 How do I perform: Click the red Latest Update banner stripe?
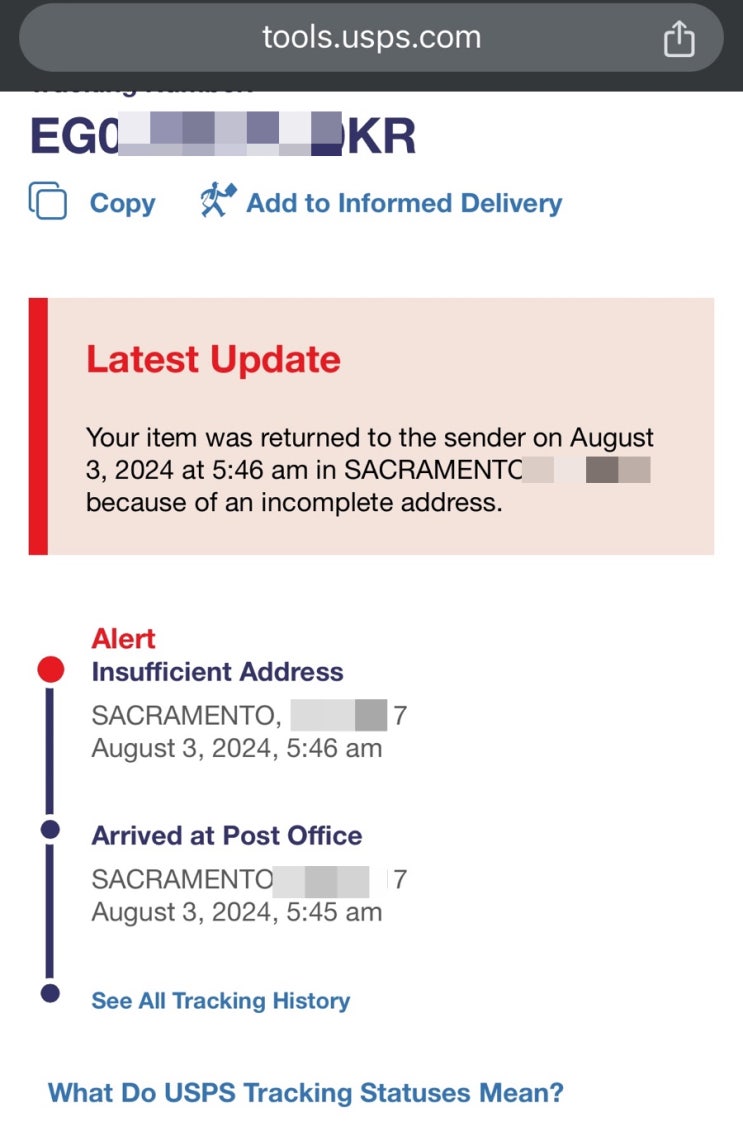point(36,425)
